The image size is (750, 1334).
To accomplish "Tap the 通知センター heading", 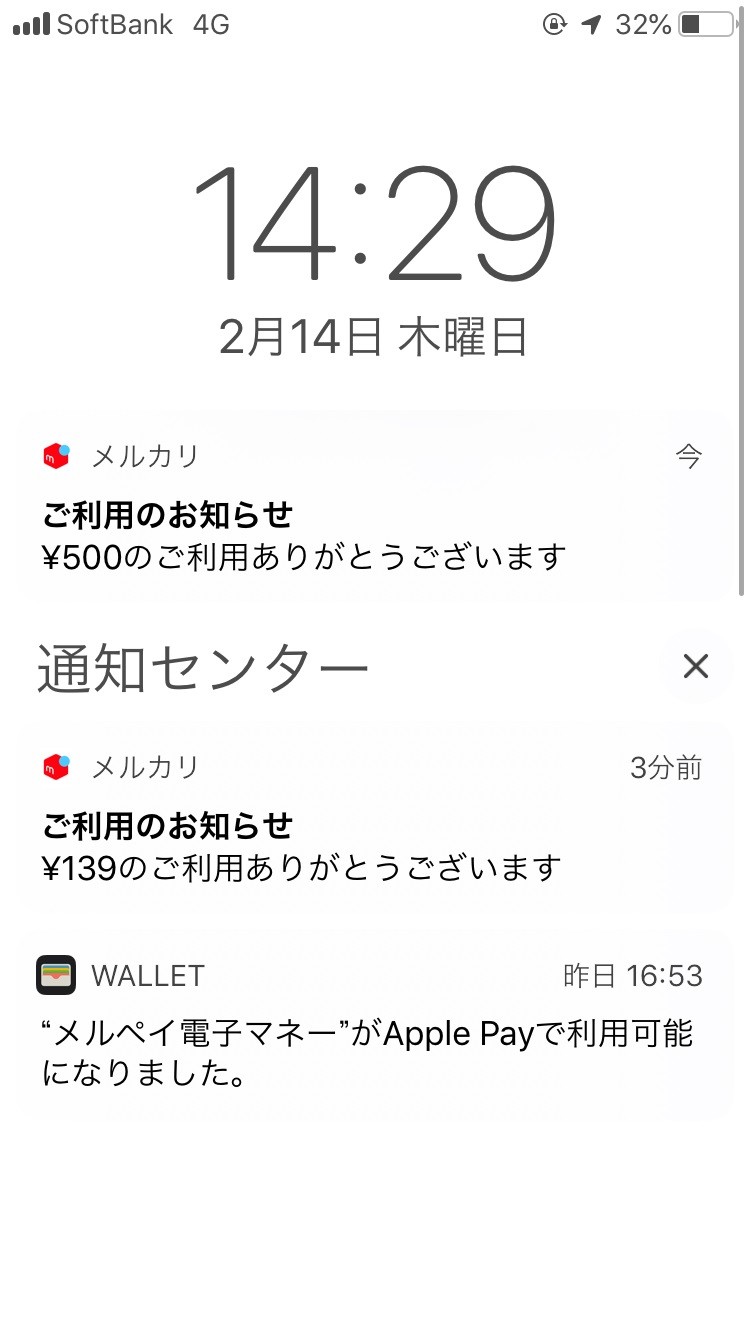I will pyautogui.click(x=203, y=666).
